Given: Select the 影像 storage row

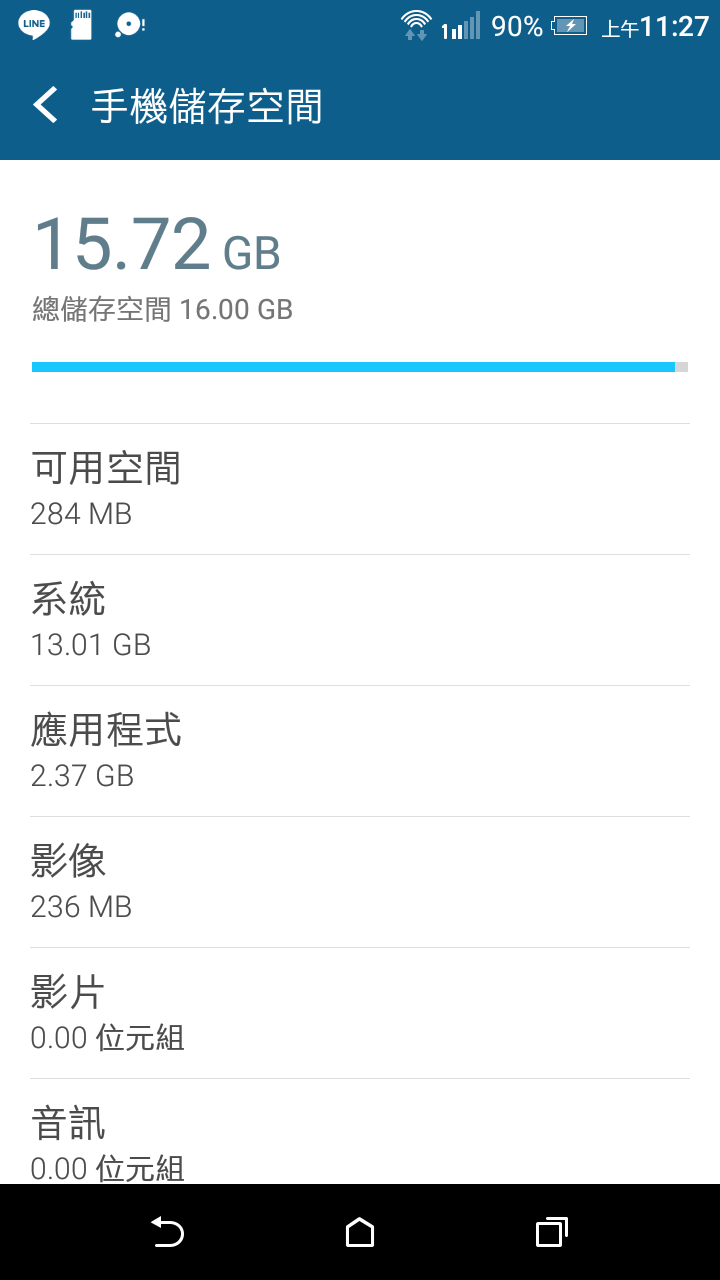Looking at the screenshot, I should point(360,882).
